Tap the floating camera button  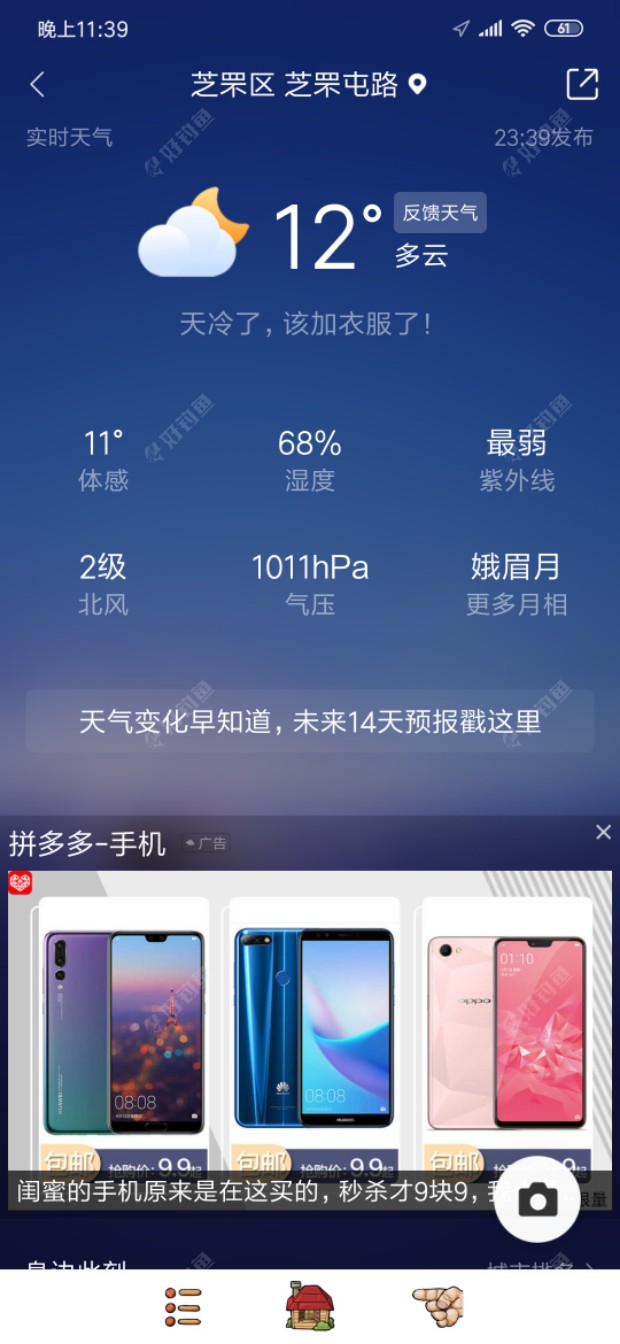click(537, 1199)
